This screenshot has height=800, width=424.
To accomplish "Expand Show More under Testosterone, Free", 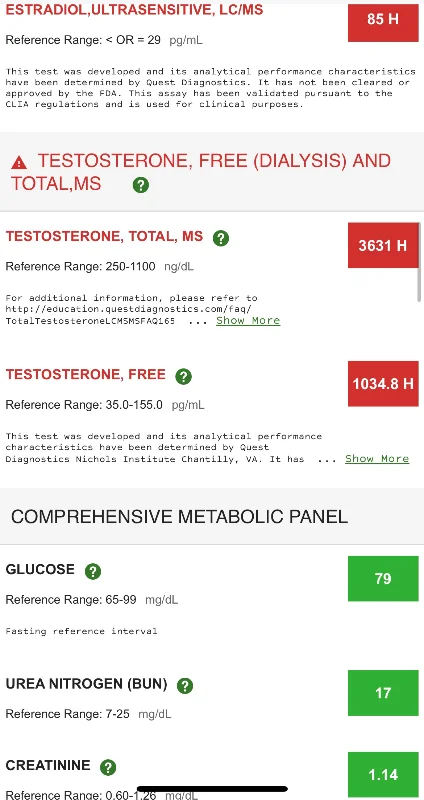I will coord(377,459).
